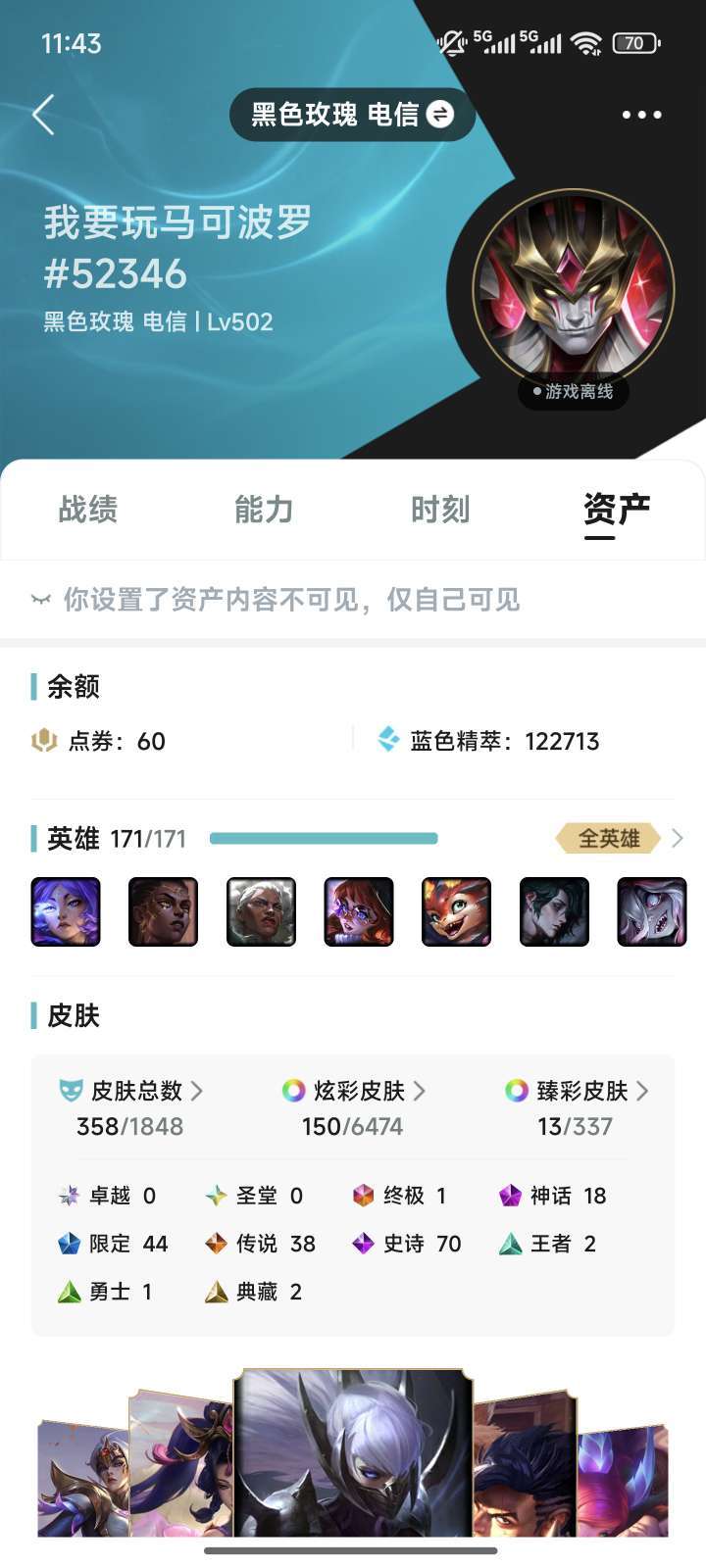706x1568 pixels.
Task: Select the 资产 tab
Action: pyautogui.click(x=617, y=510)
